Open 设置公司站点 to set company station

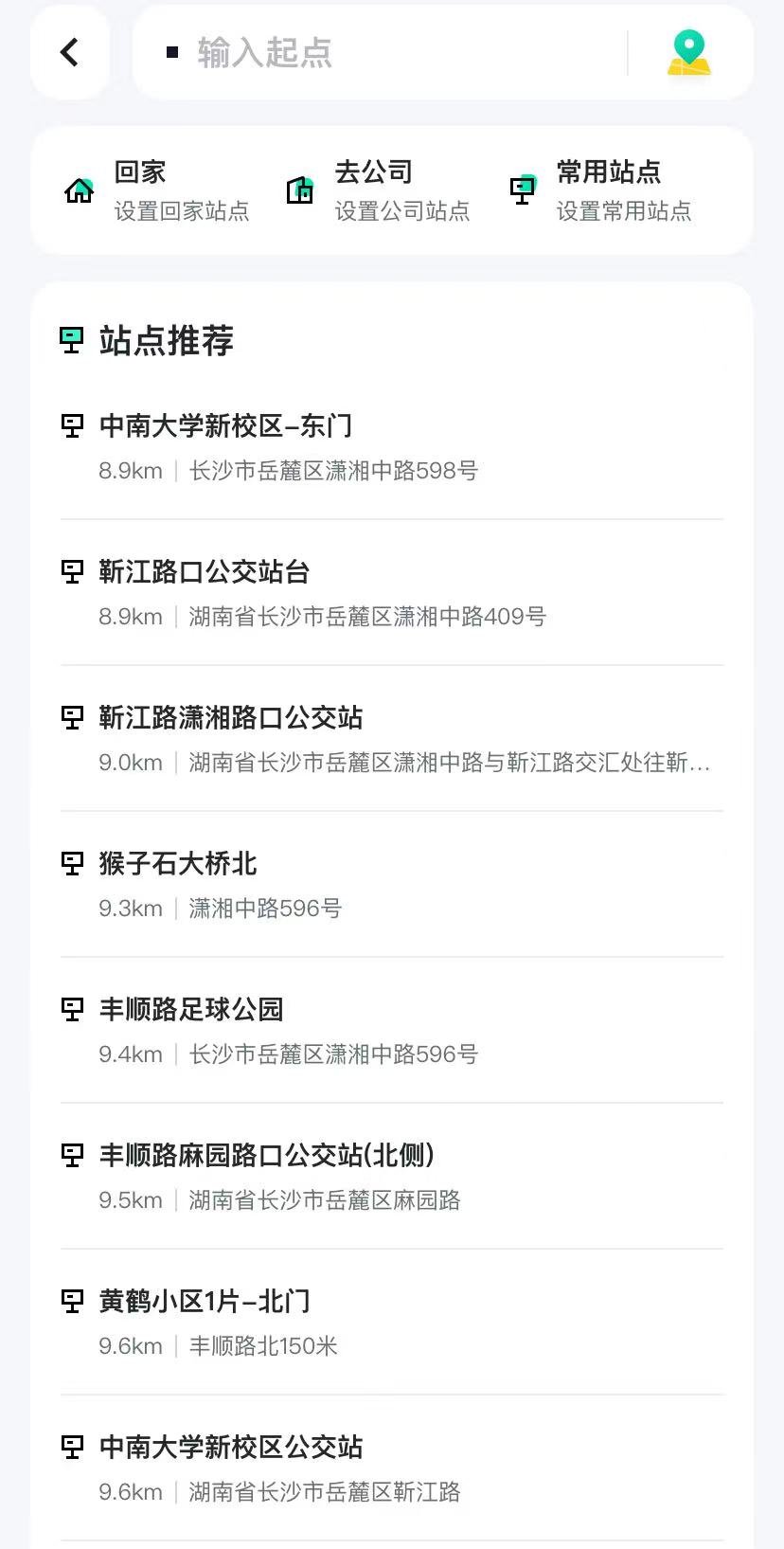coord(402,212)
